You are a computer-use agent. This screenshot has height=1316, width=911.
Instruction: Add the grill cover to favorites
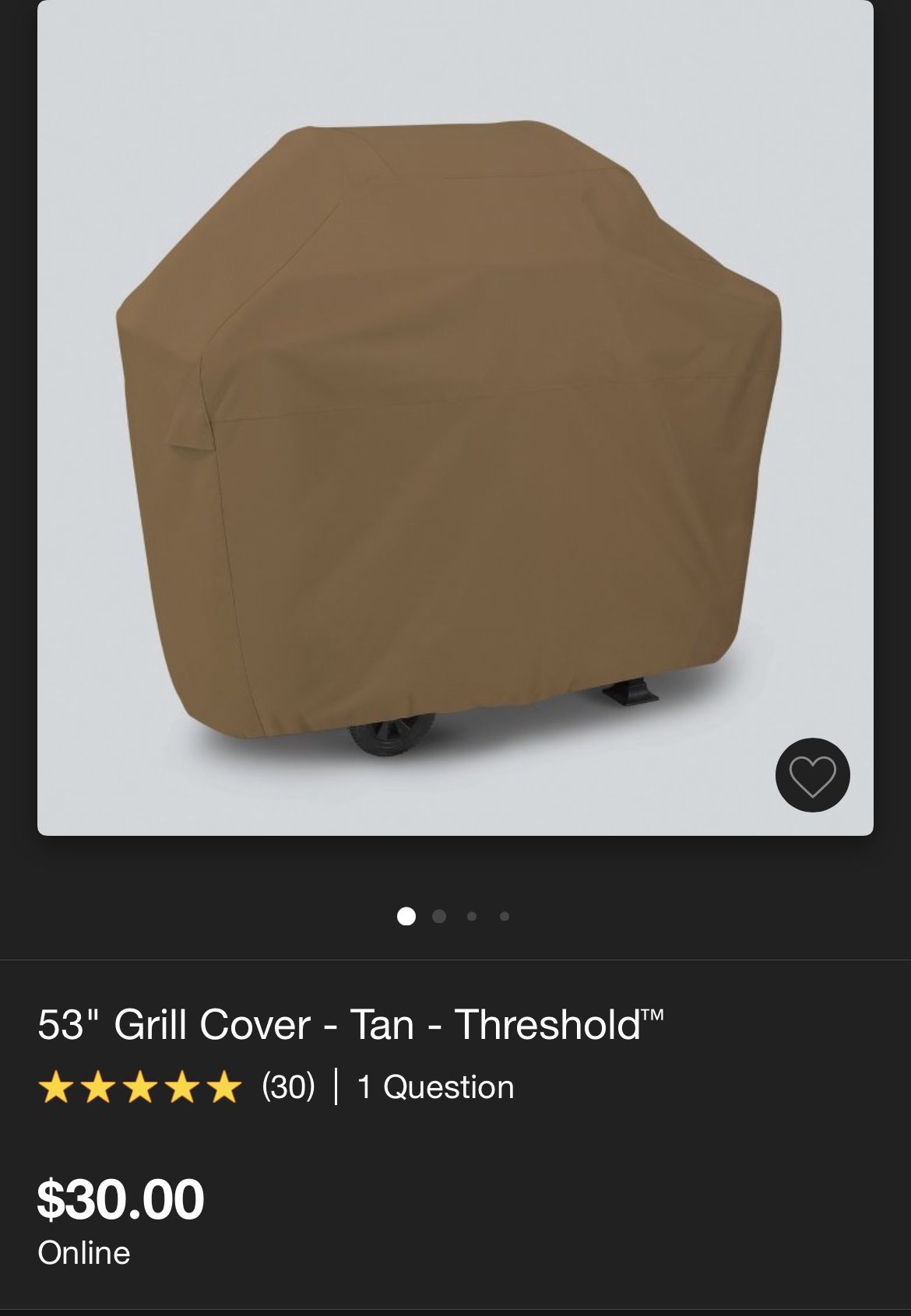812,775
